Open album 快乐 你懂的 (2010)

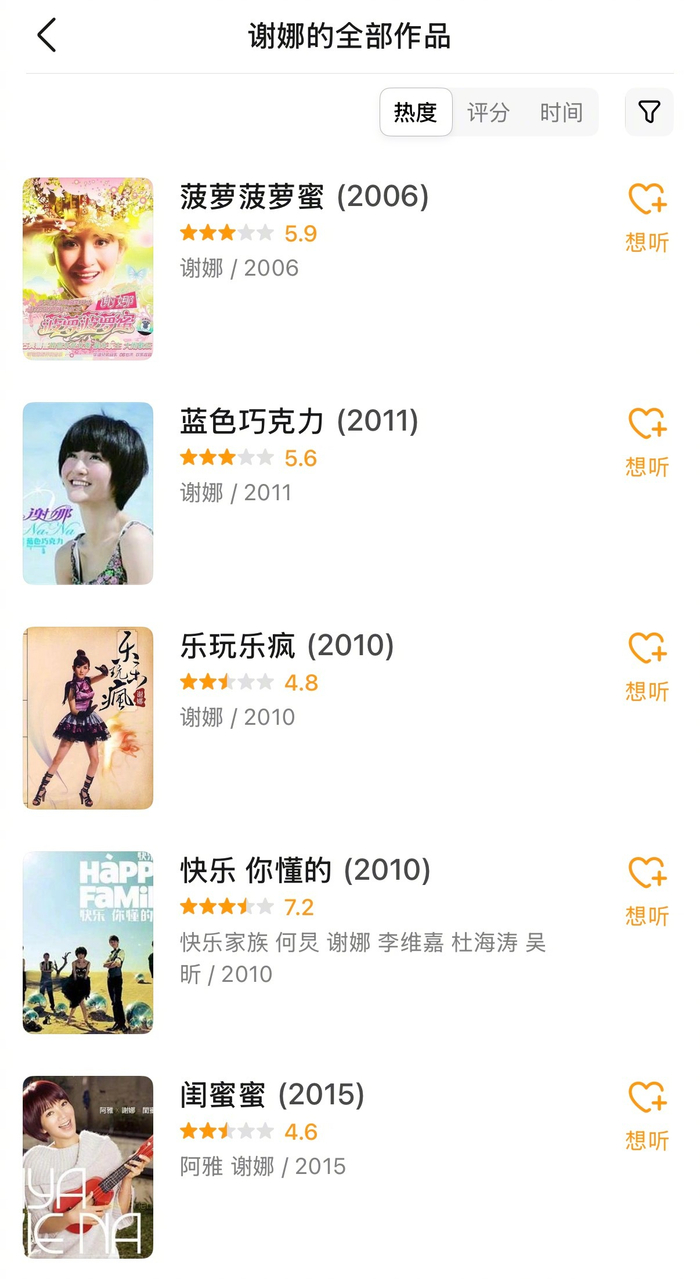pos(305,870)
